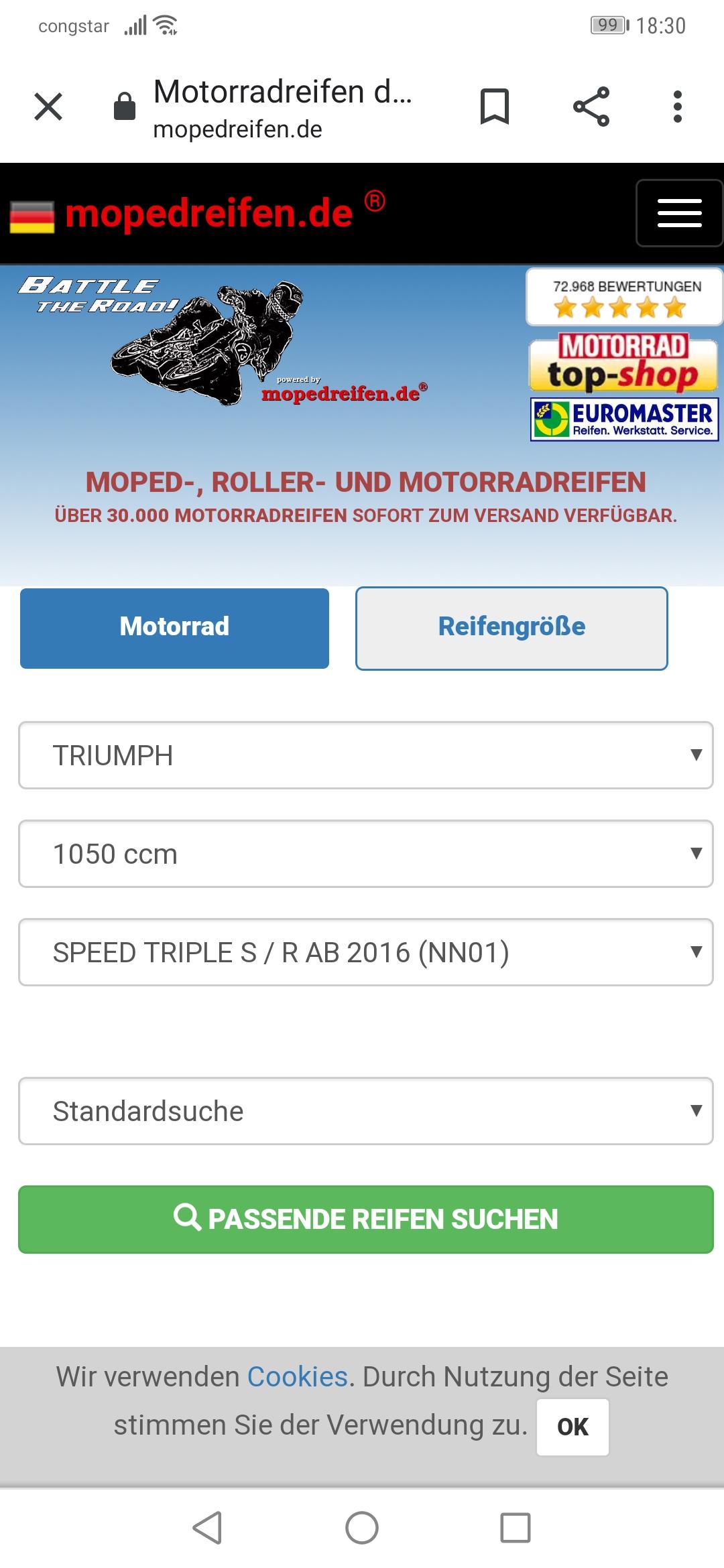Open the SPEED TRIPLE S / R model dropdown

(366, 952)
